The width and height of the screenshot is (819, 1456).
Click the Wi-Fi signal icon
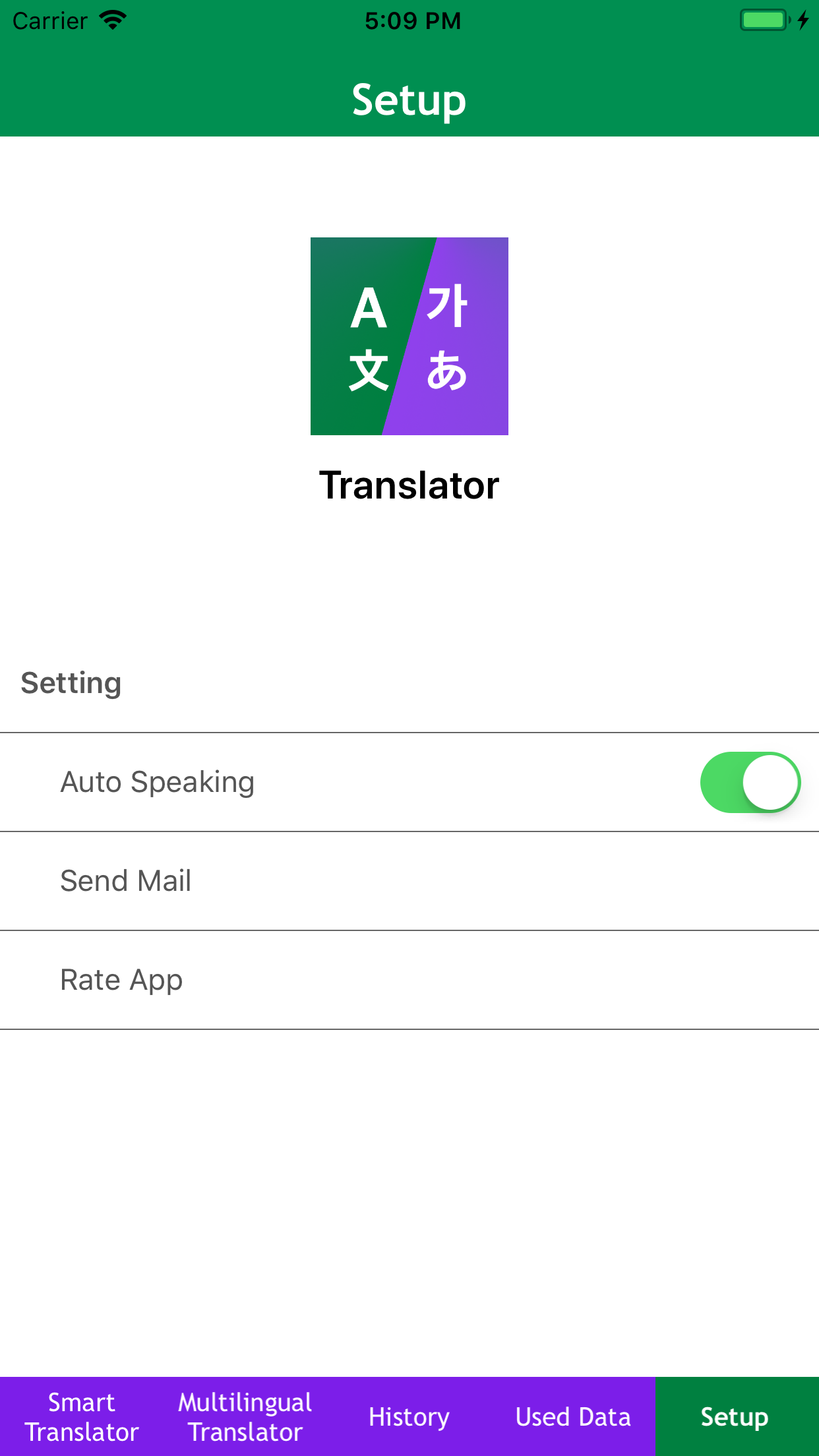pyautogui.click(x=112, y=20)
